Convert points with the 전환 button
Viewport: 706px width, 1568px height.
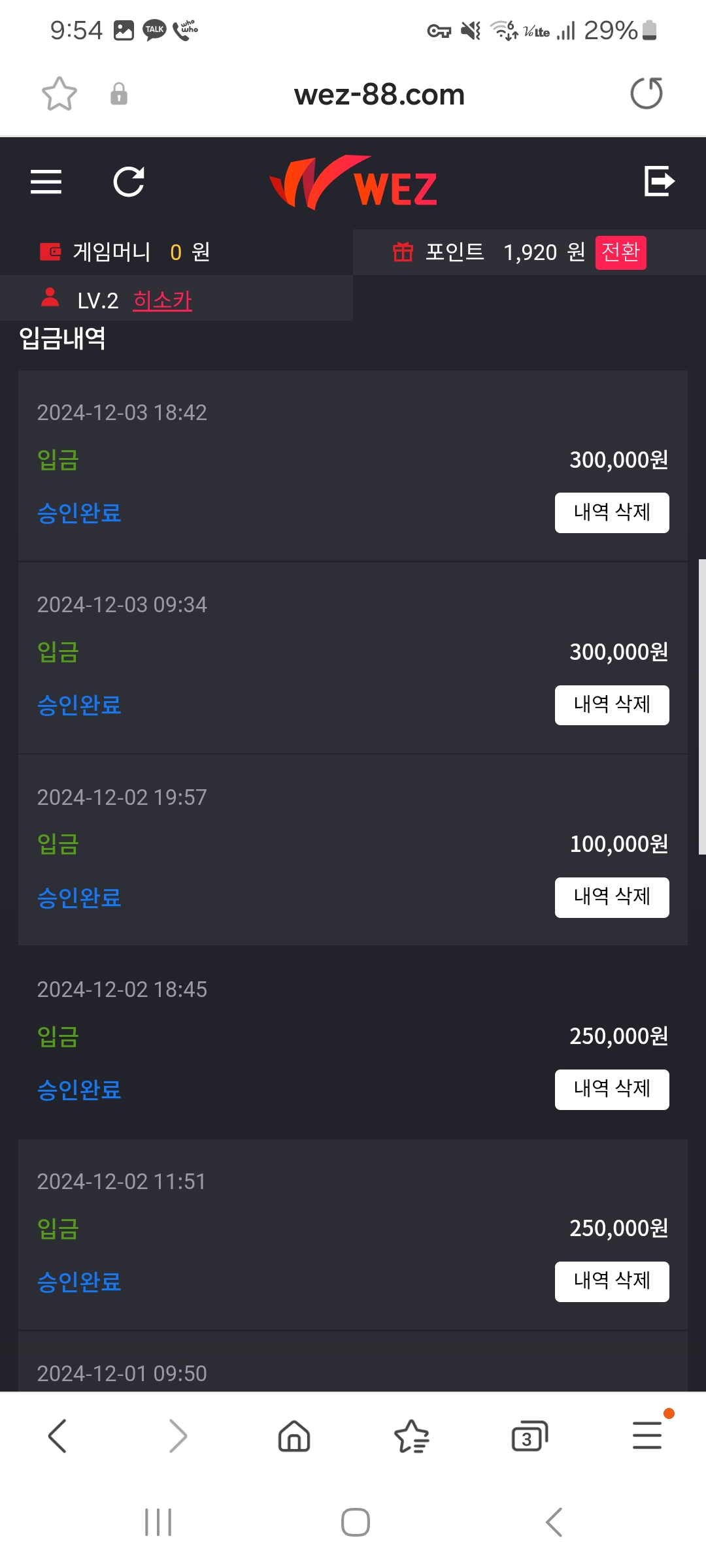click(620, 252)
